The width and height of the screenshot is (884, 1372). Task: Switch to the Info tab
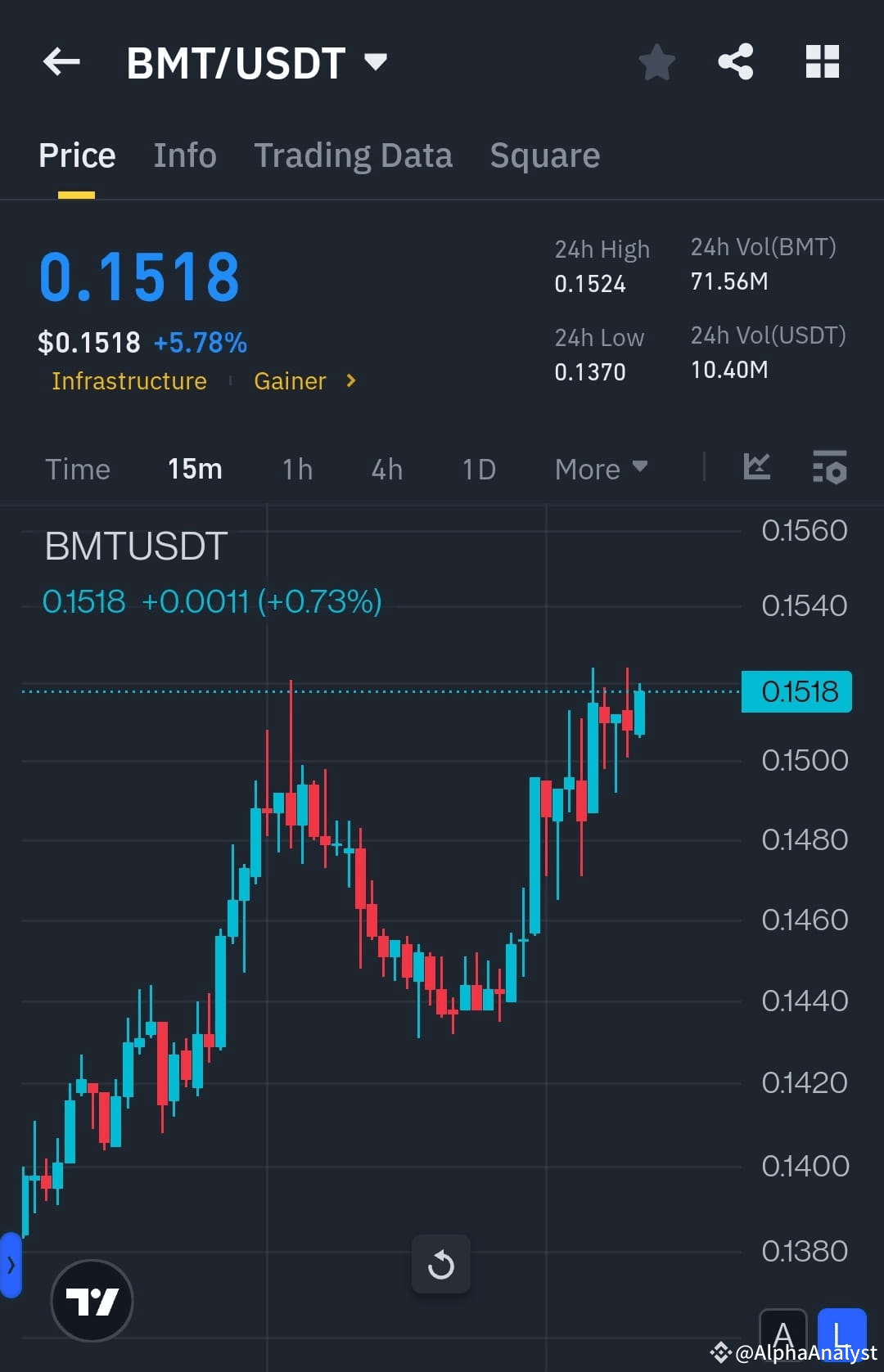185,155
